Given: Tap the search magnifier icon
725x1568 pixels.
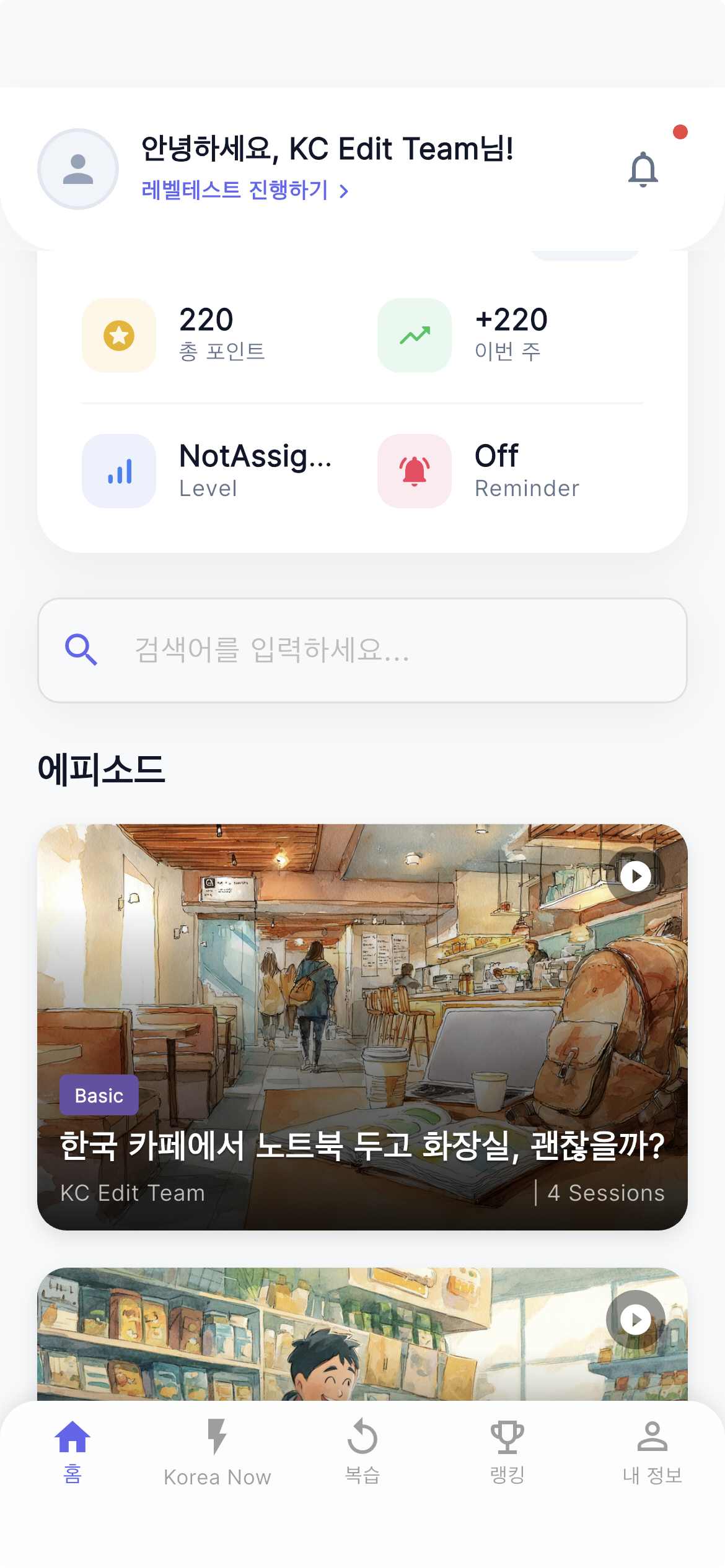Looking at the screenshot, I should pyautogui.click(x=81, y=649).
